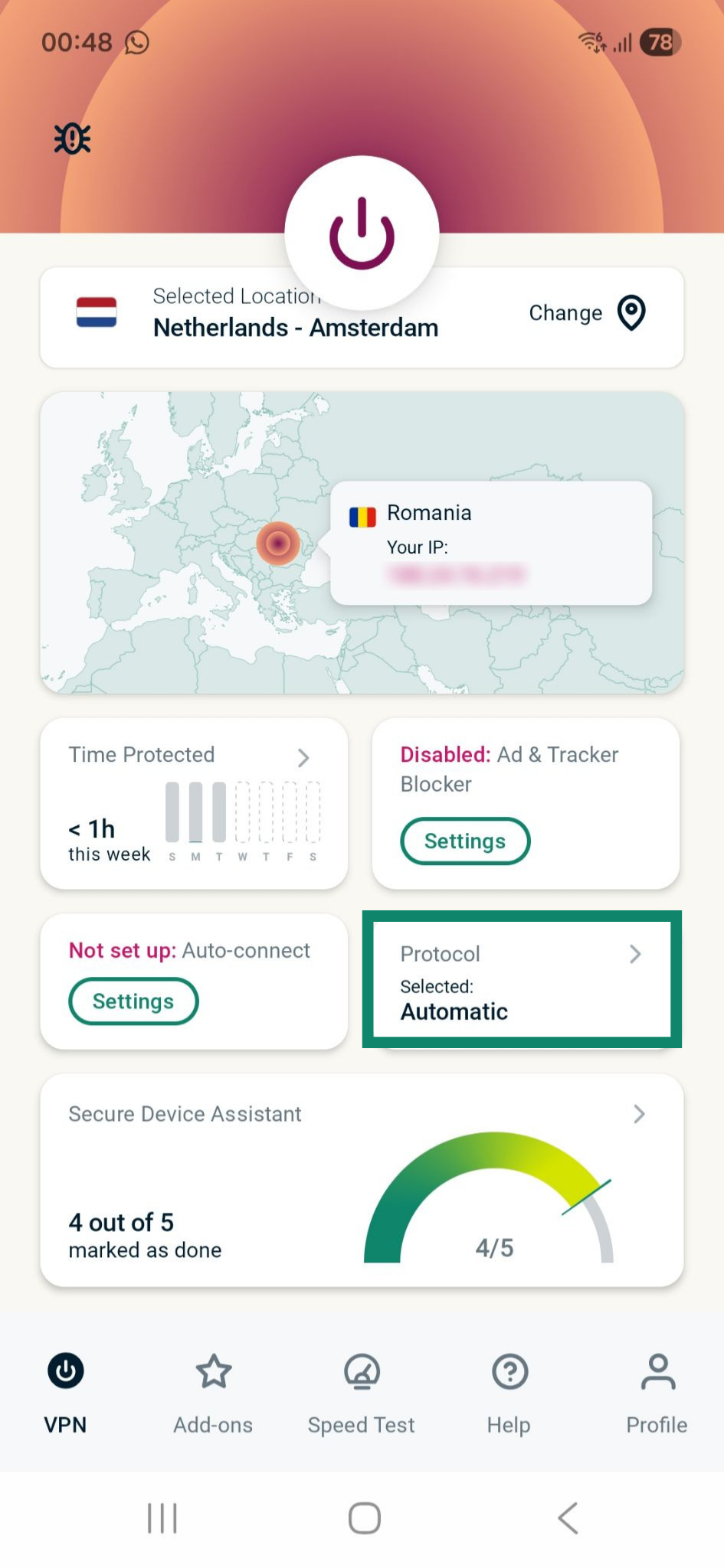Open Secure Device Assistant

362,1179
